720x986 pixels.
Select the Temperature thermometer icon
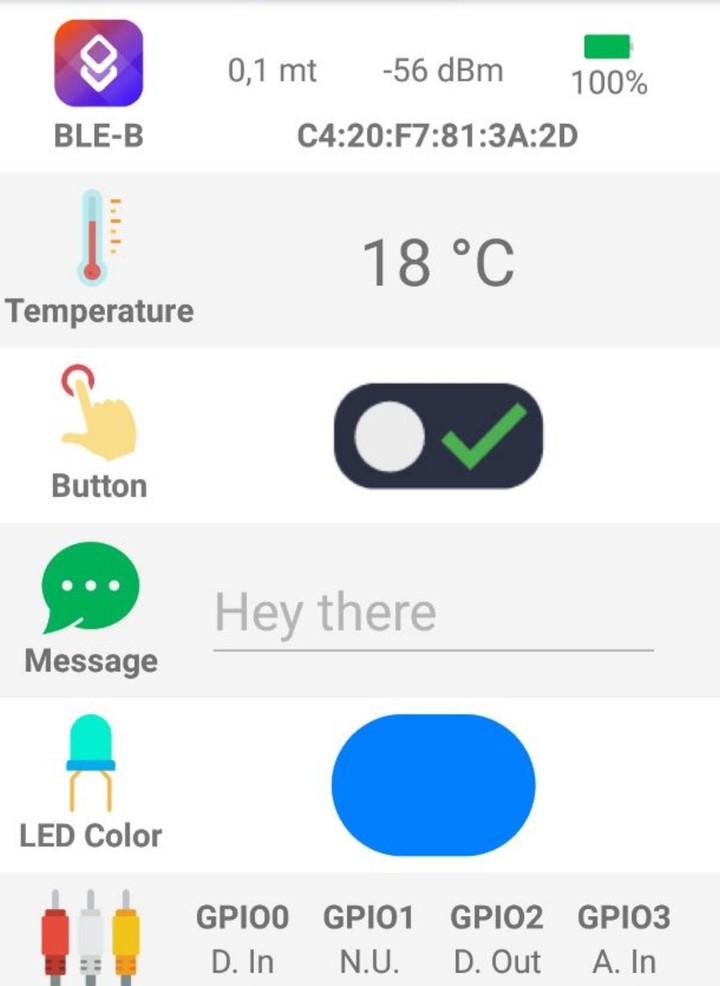point(90,235)
